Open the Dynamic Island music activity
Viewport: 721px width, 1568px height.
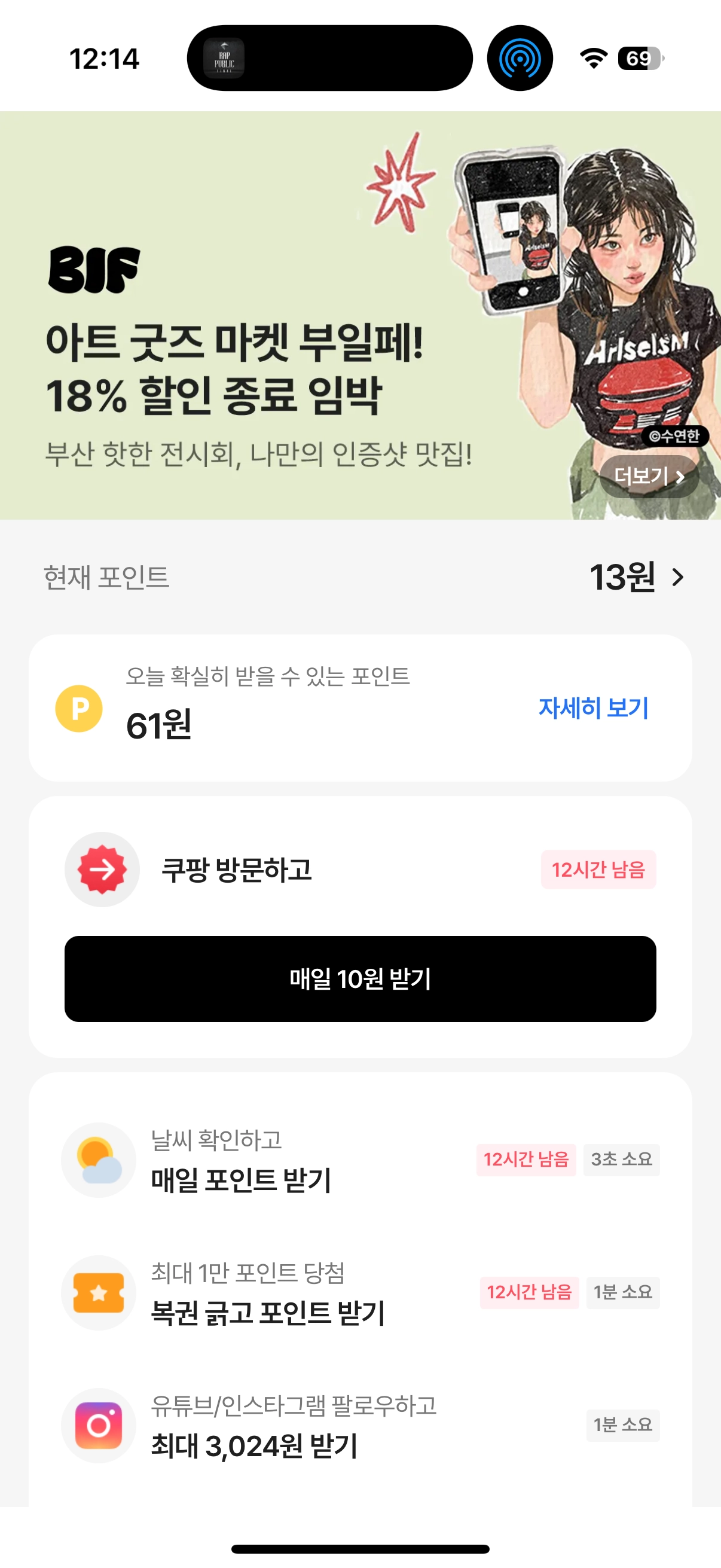tap(329, 59)
